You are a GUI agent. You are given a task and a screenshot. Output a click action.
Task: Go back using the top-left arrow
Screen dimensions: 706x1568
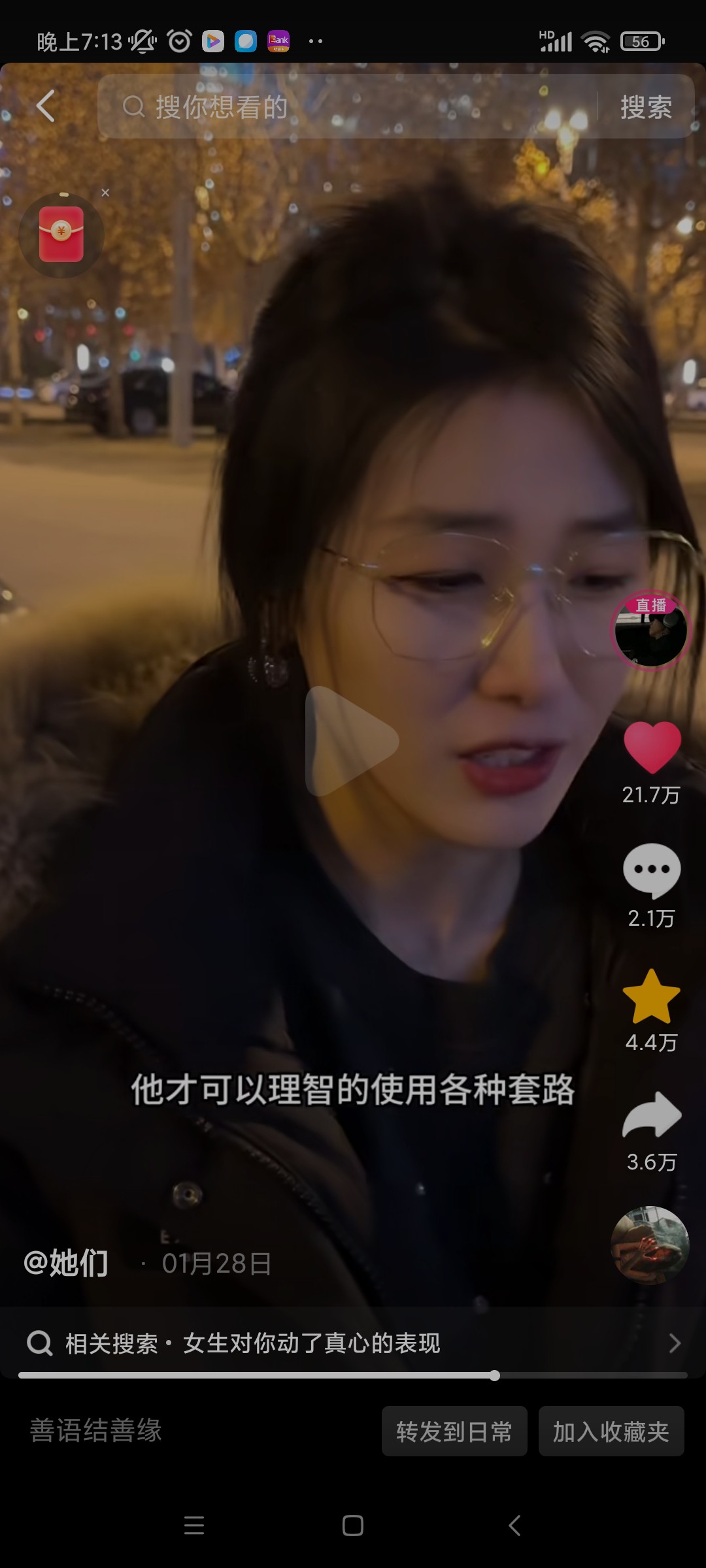click(44, 106)
